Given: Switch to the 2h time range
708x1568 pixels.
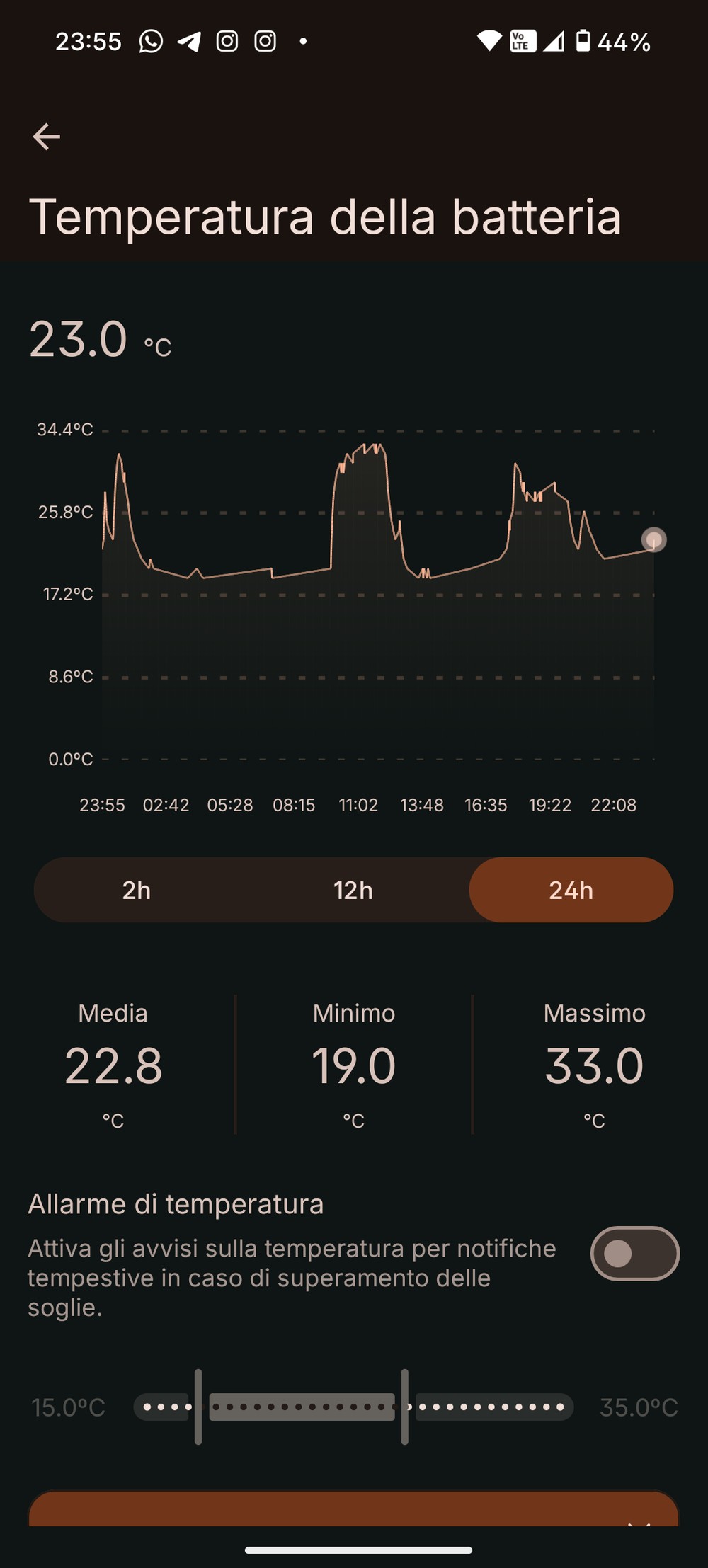Looking at the screenshot, I should pos(137,890).
